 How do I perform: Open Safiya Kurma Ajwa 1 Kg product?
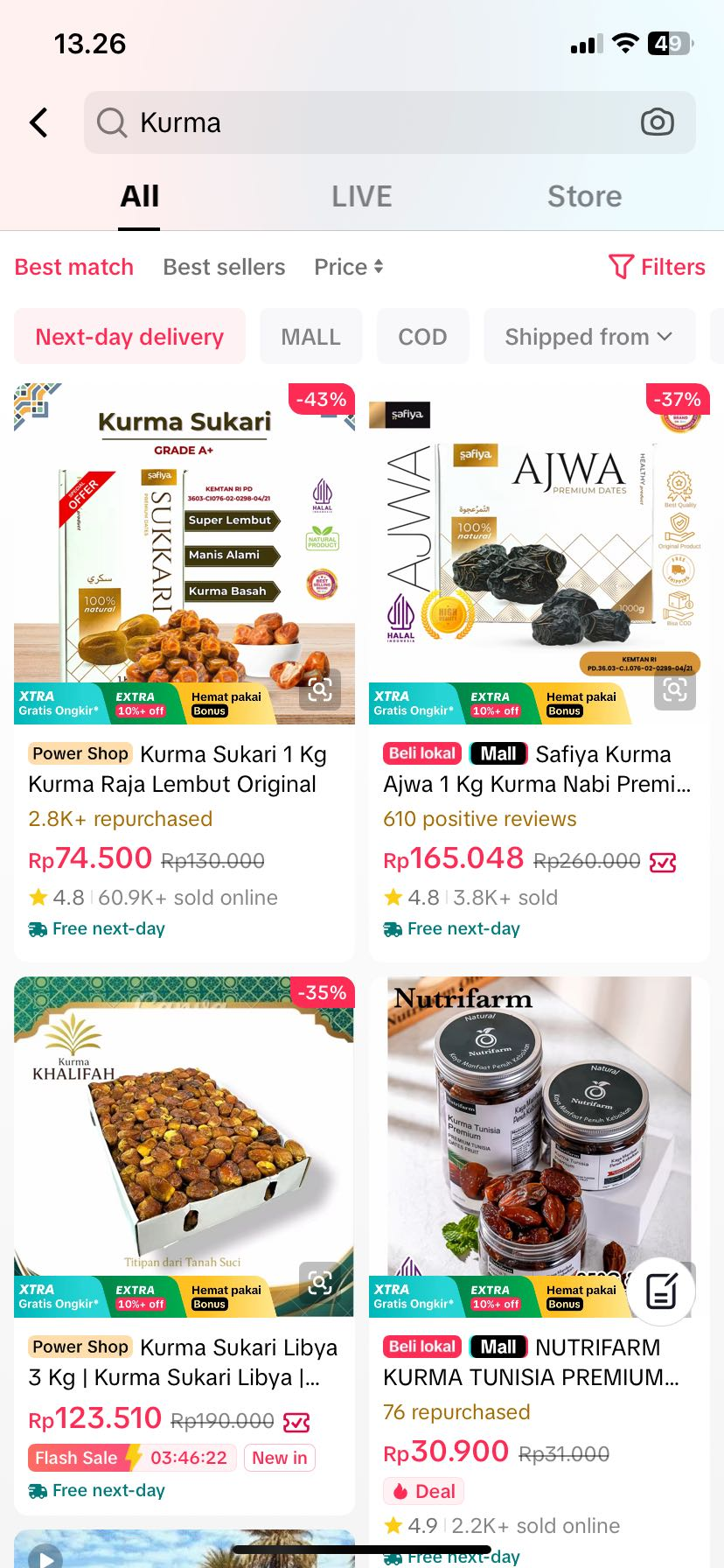(x=537, y=770)
